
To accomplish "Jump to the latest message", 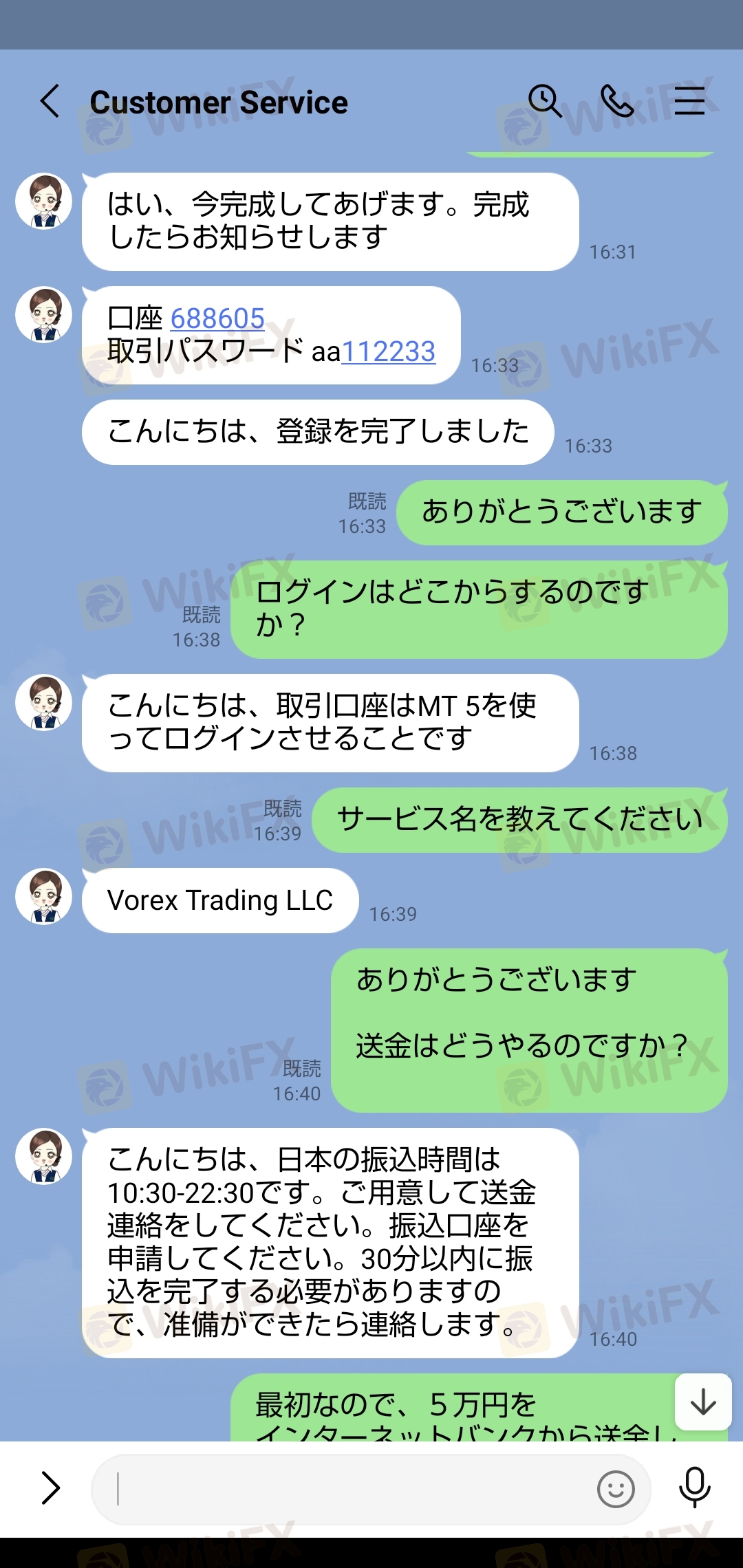I will (x=703, y=1402).
